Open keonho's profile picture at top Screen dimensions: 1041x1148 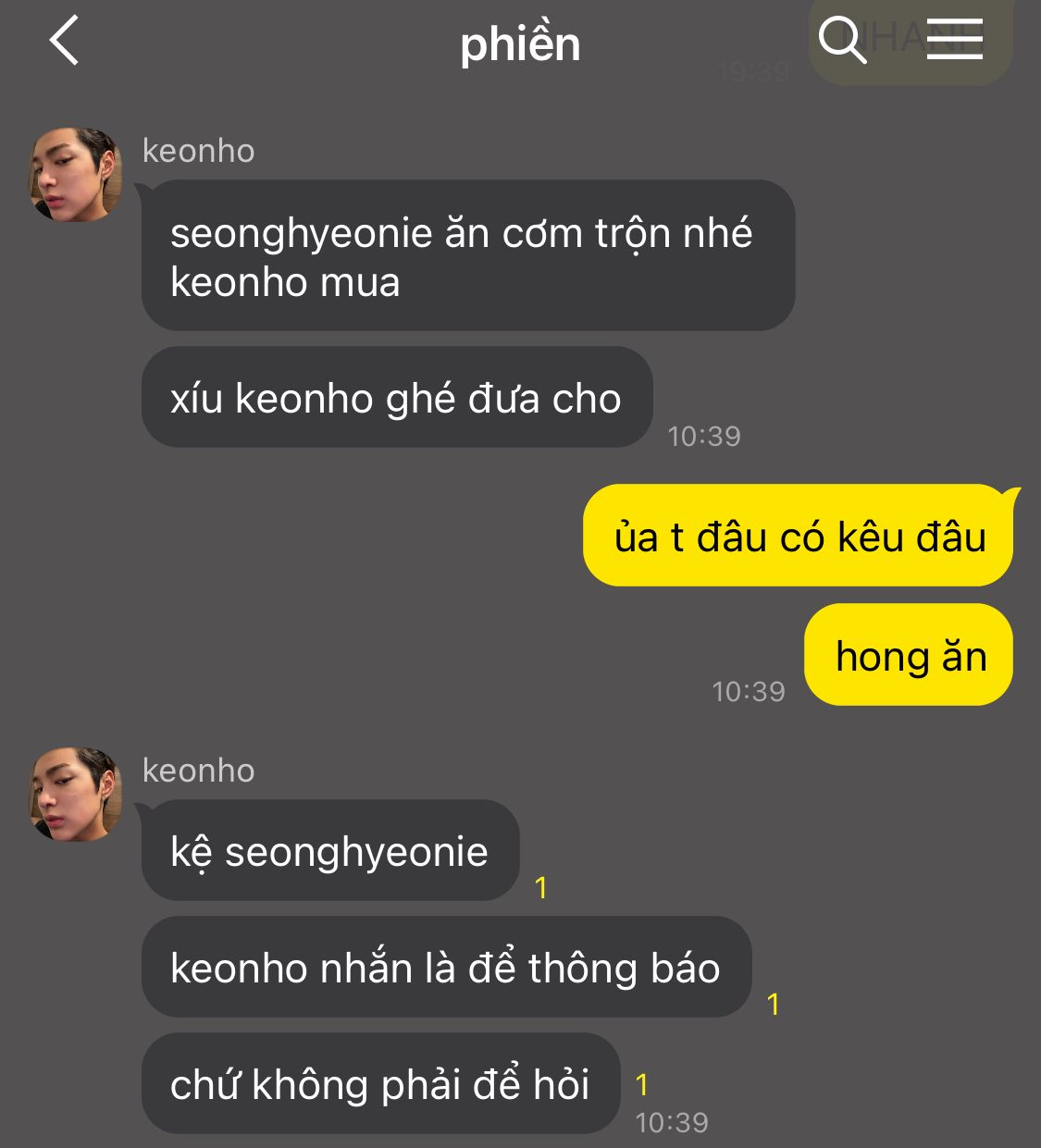(x=76, y=175)
